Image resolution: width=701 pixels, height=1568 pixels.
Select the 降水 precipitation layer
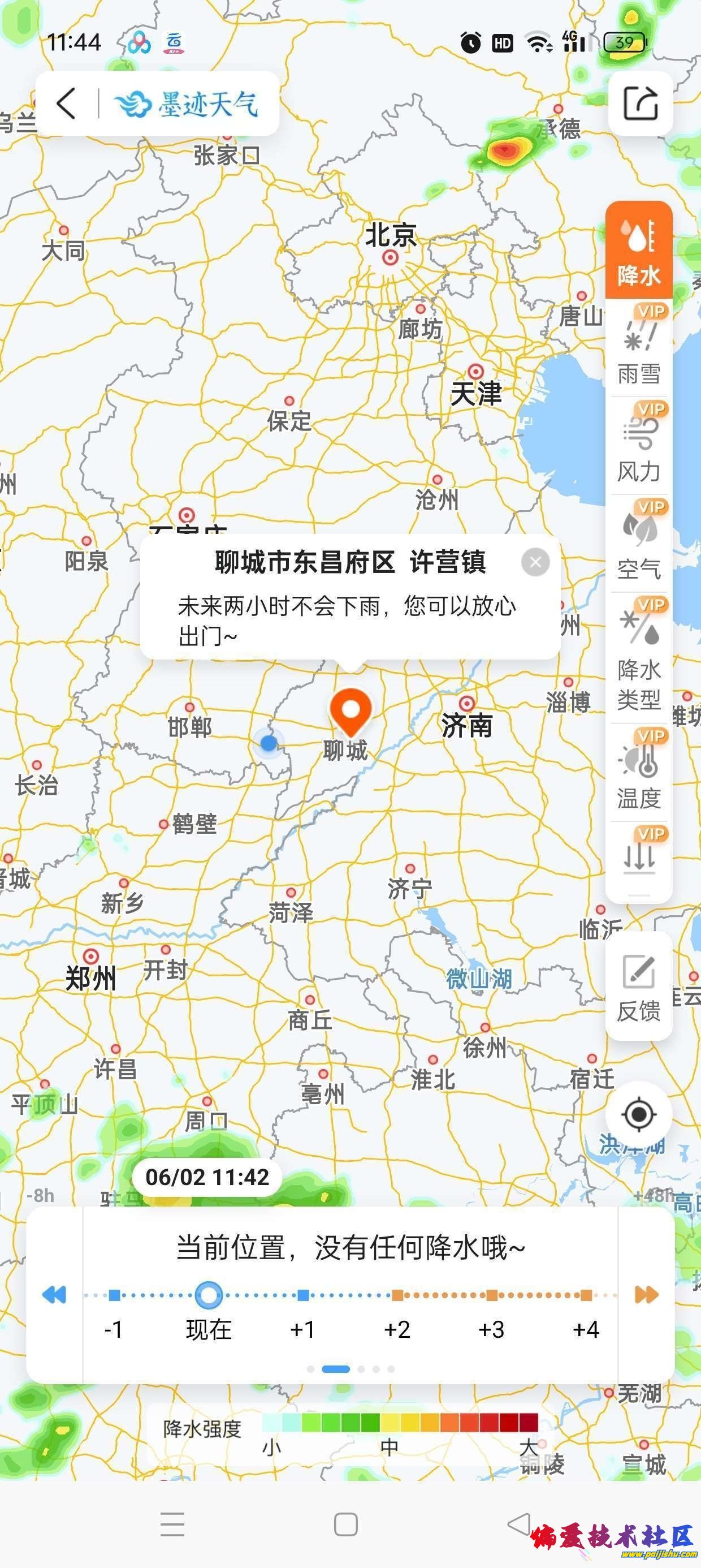point(638,250)
